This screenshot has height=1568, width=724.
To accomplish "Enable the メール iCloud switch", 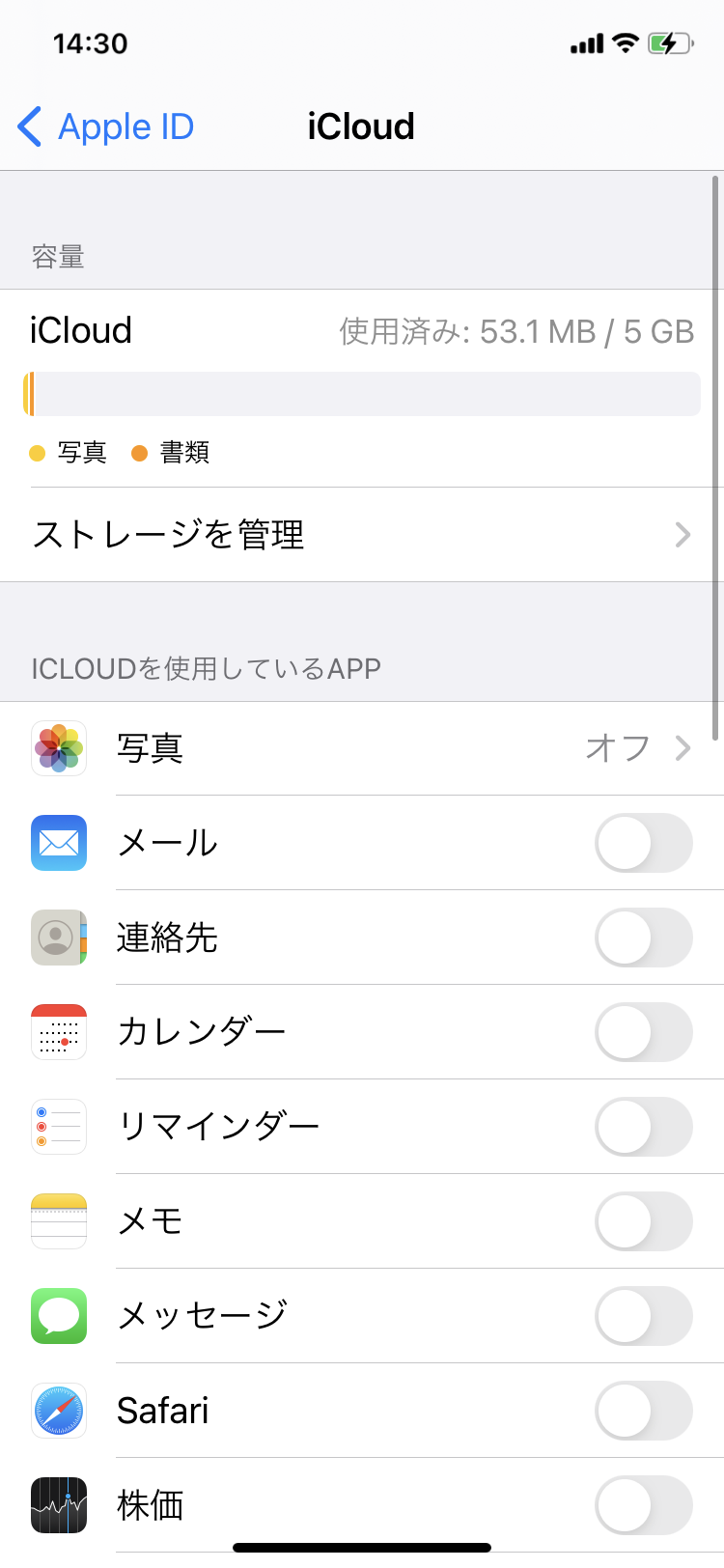I will click(x=643, y=843).
